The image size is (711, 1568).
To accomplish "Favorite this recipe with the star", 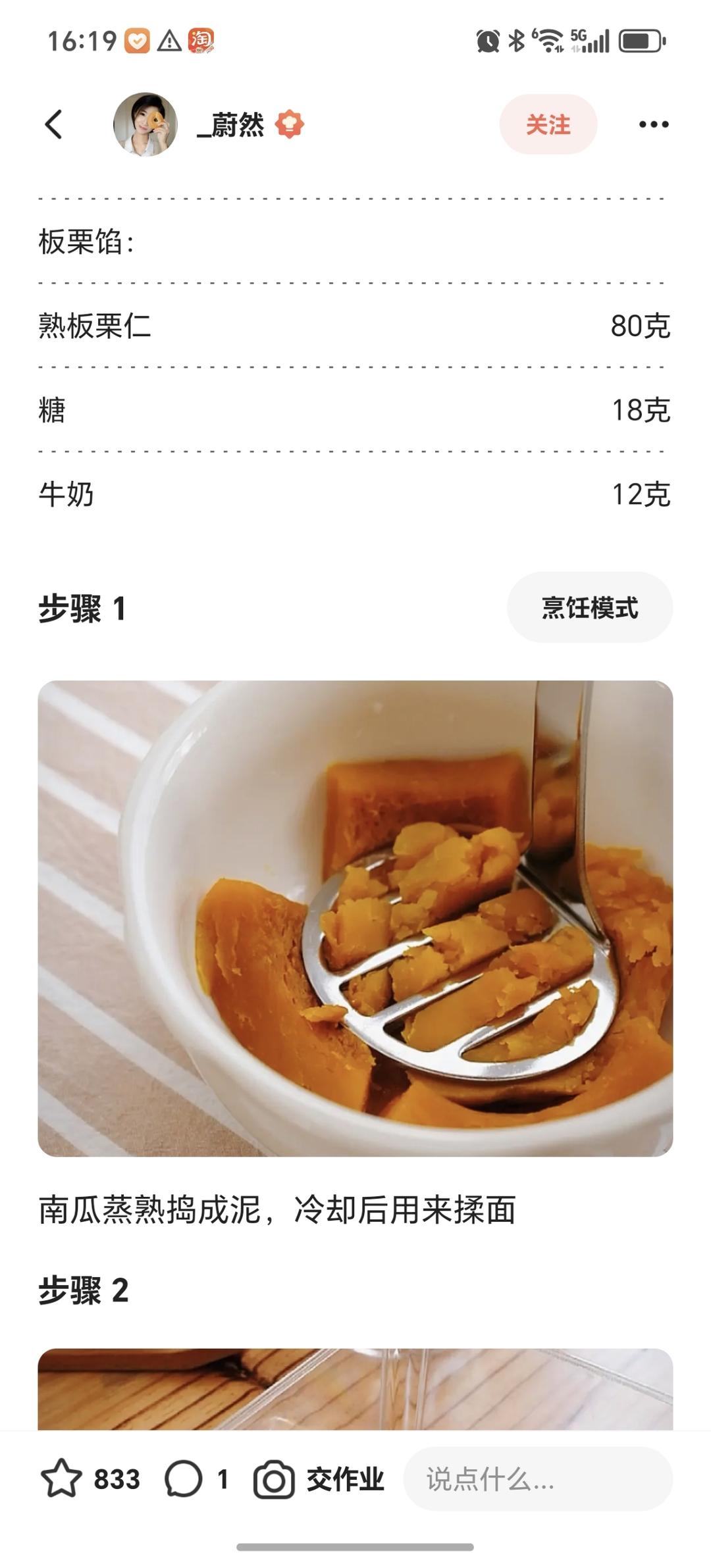I will point(62,1479).
